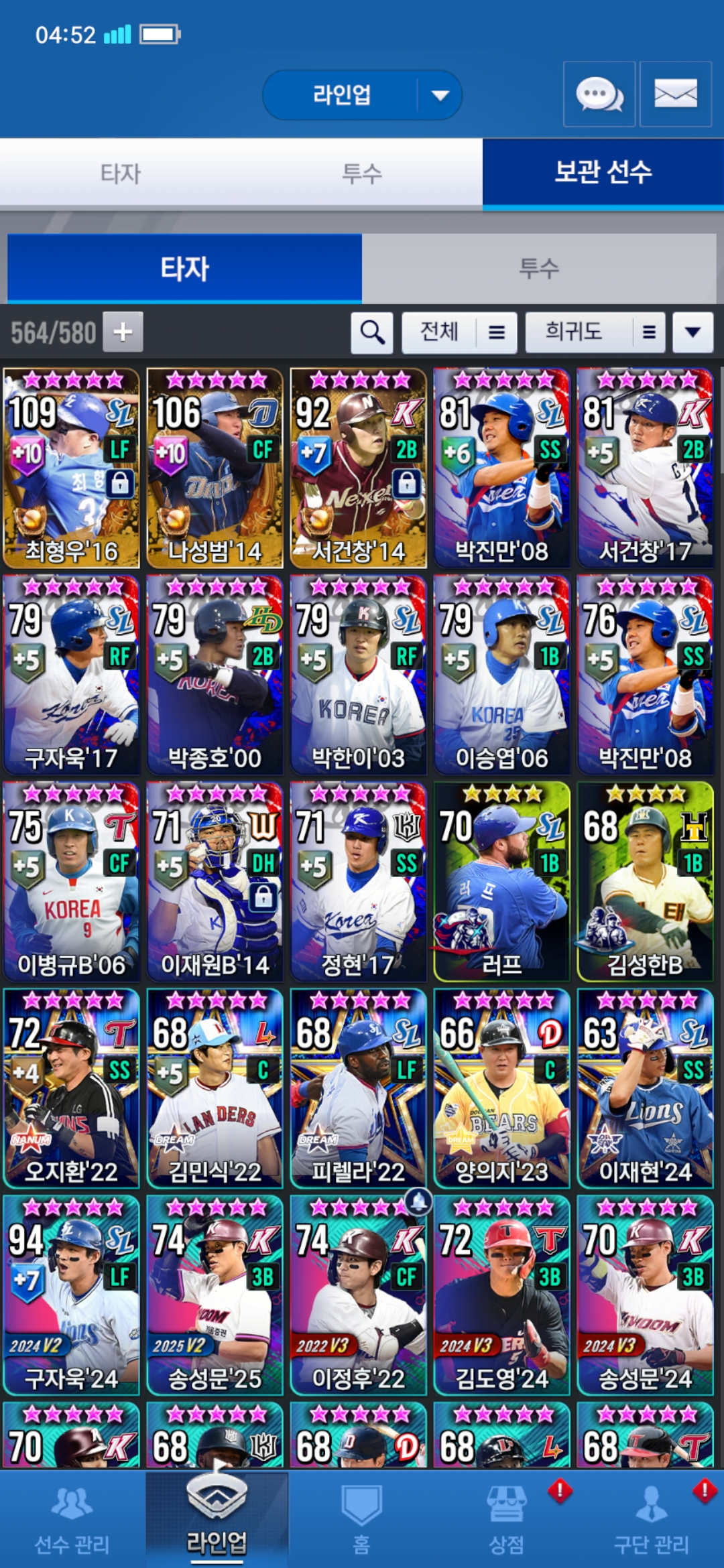Viewport: 724px width, 1568px height.
Task: Tap the plus button to expand storage
Action: [123, 332]
